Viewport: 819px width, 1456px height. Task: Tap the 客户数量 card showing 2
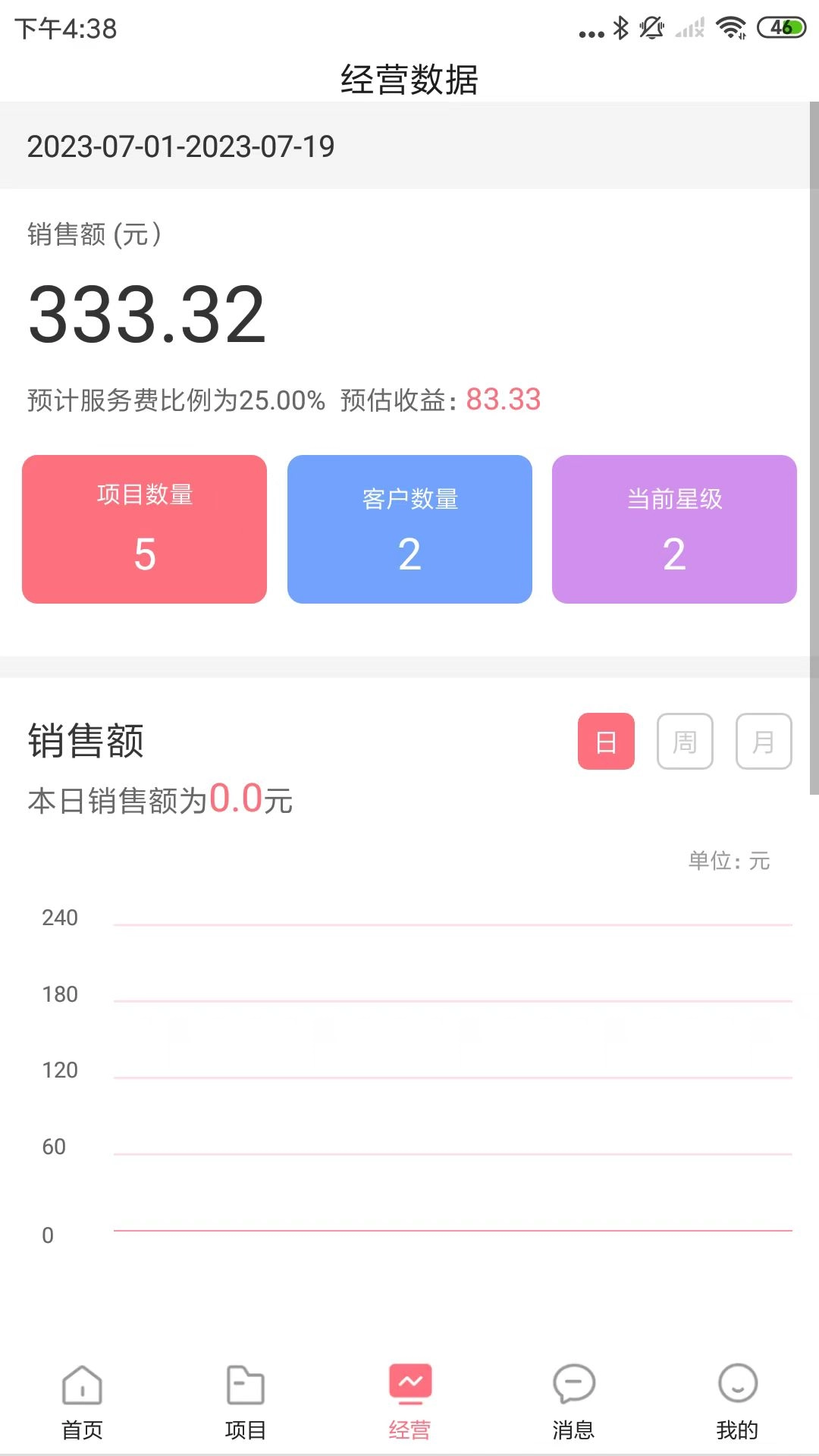pos(409,529)
